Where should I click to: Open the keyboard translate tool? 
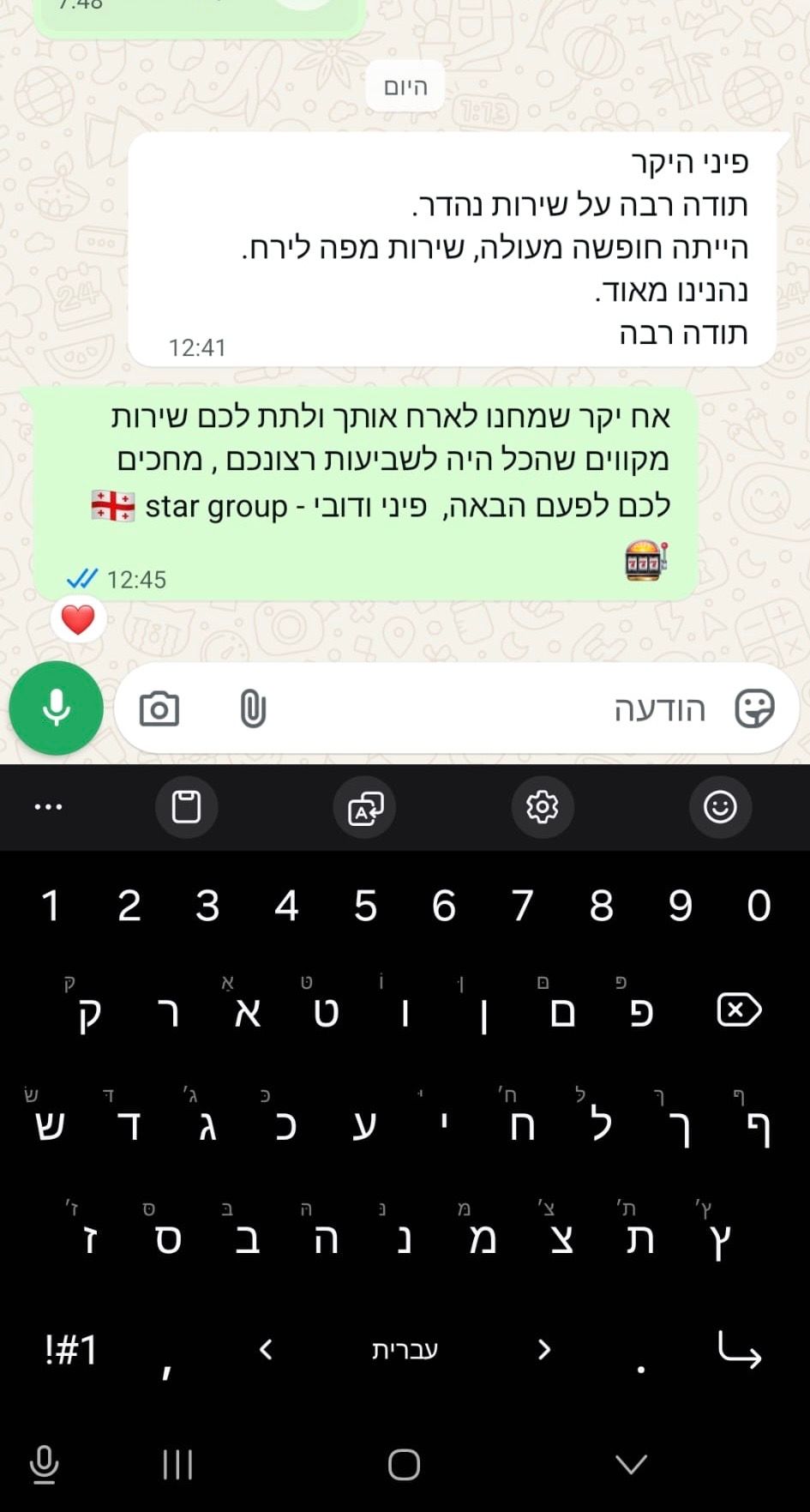pos(364,807)
